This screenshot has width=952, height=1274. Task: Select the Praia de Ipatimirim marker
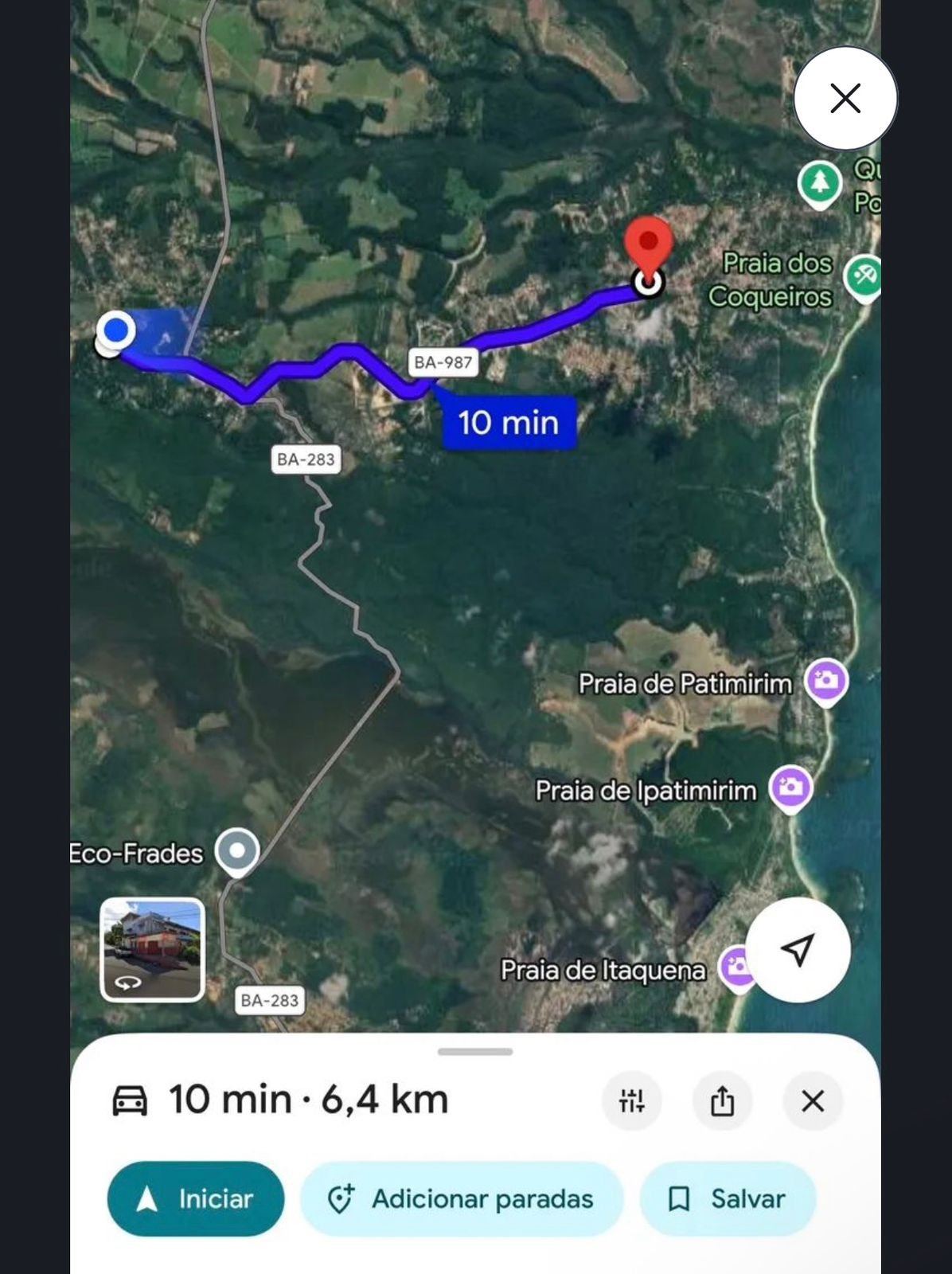click(790, 788)
